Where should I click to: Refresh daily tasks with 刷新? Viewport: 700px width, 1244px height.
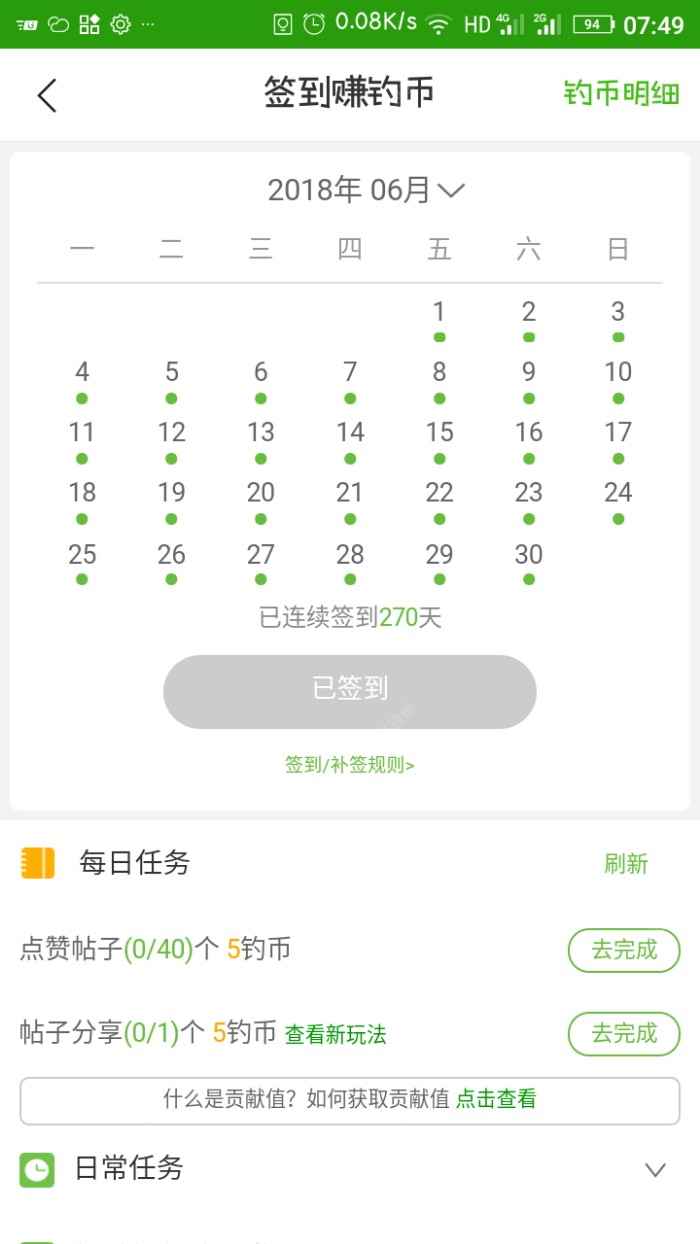coord(626,864)
